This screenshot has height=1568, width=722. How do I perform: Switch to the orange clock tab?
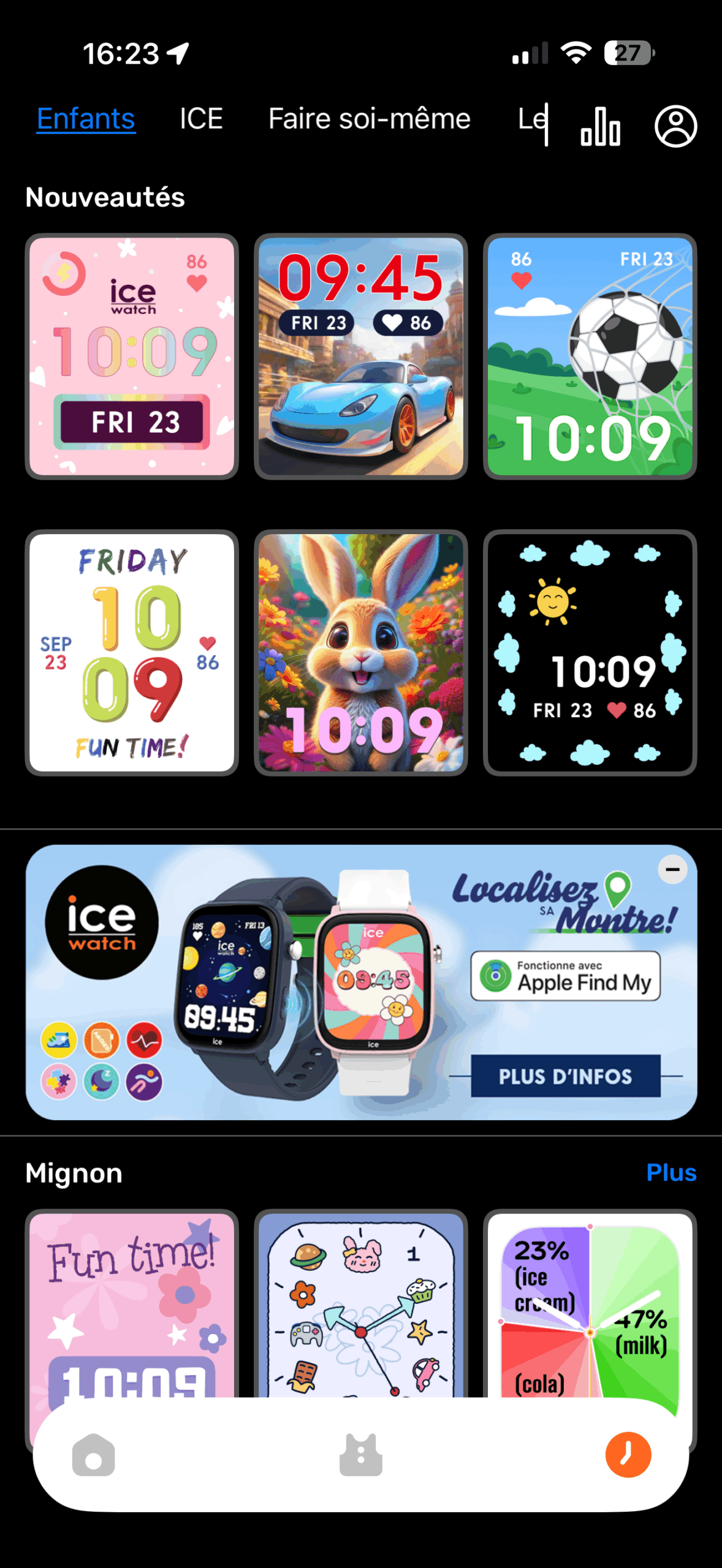tap(628, 1455)
